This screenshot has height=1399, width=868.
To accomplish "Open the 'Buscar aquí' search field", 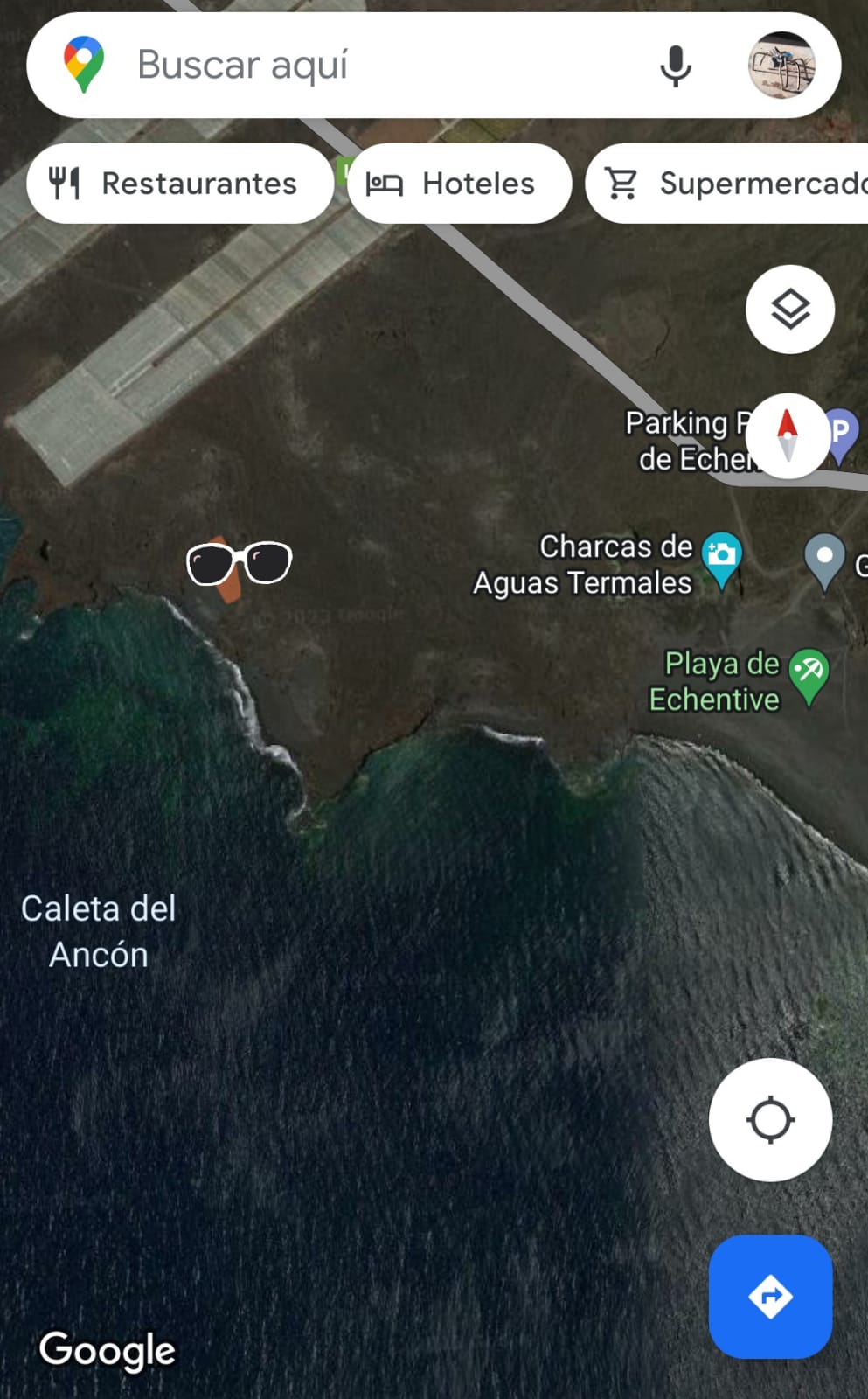I will (x=350, y=66).
